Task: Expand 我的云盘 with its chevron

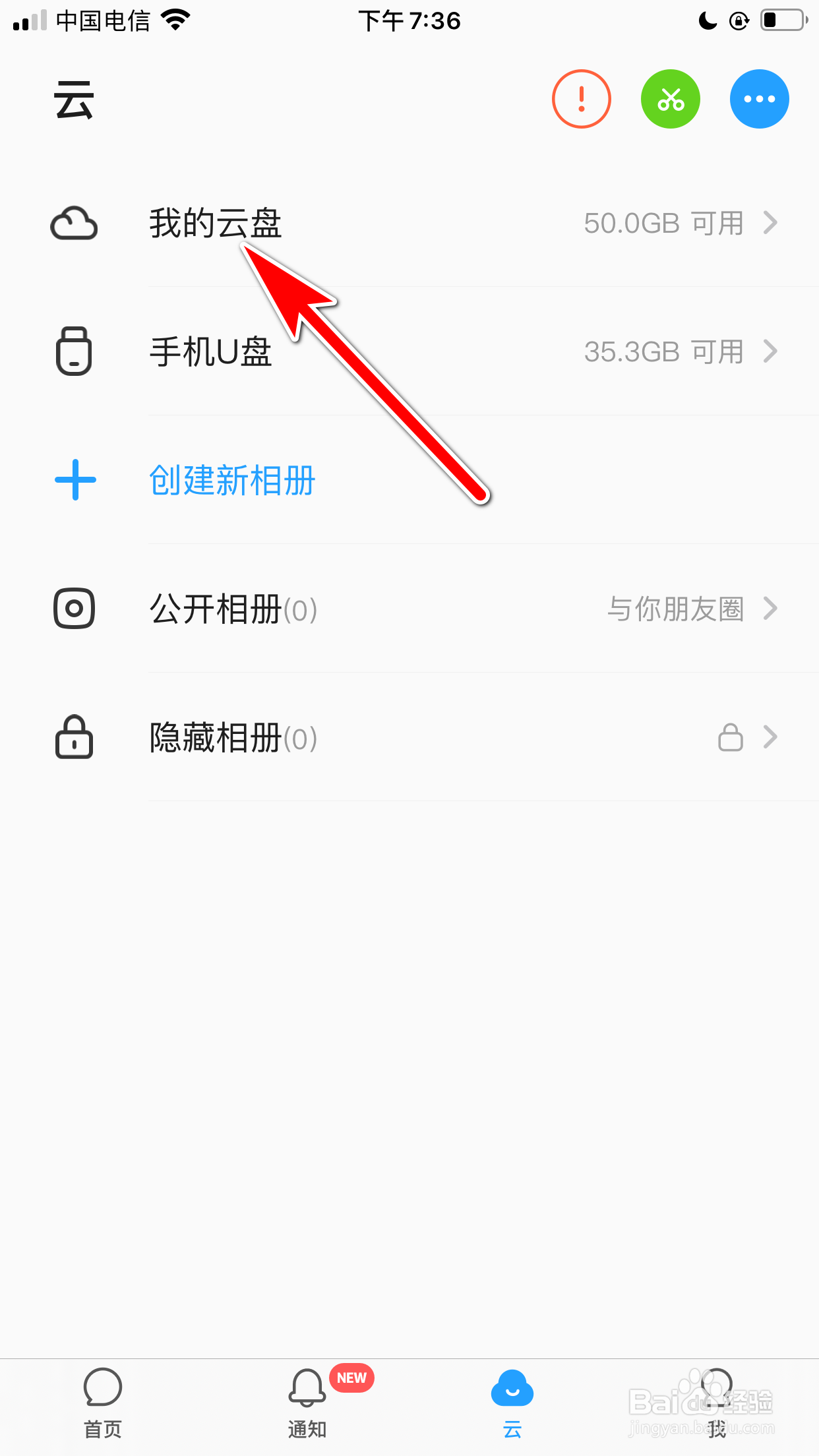Action: pos(770,224)
